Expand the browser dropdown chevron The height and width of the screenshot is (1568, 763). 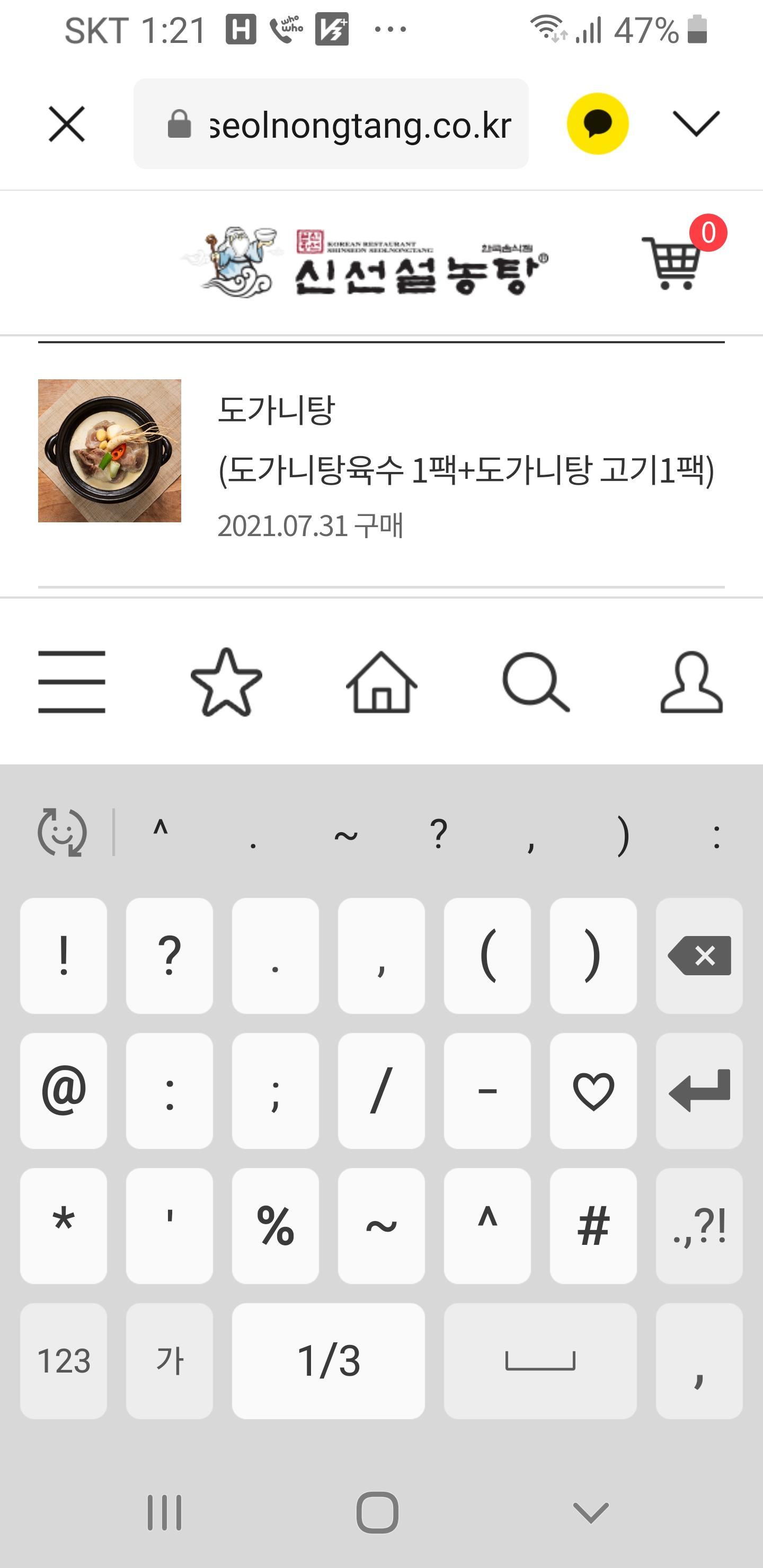coord(695,123)
